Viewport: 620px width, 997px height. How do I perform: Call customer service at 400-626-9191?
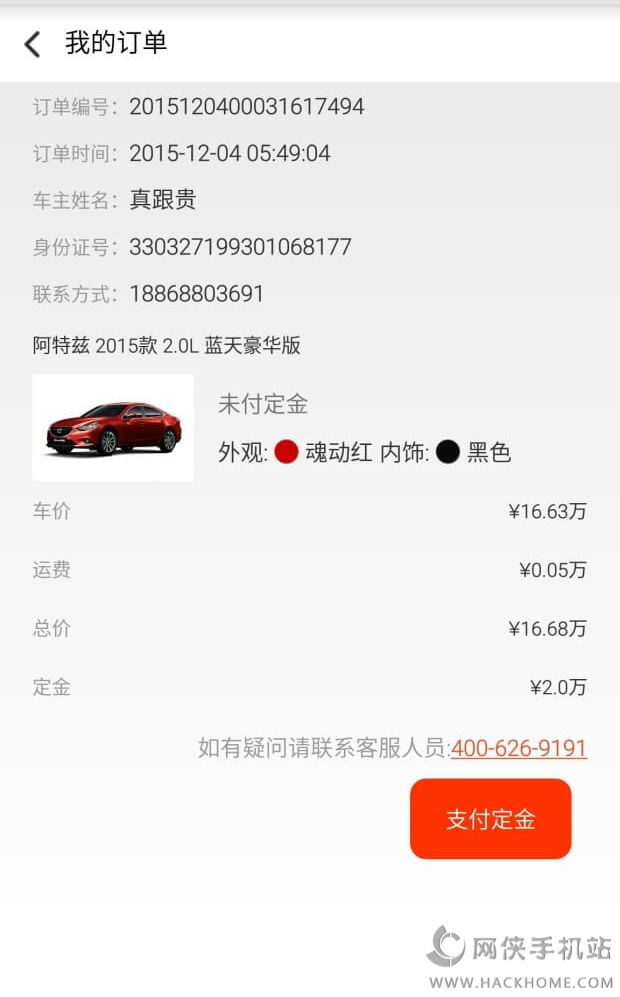coord(518,748)
